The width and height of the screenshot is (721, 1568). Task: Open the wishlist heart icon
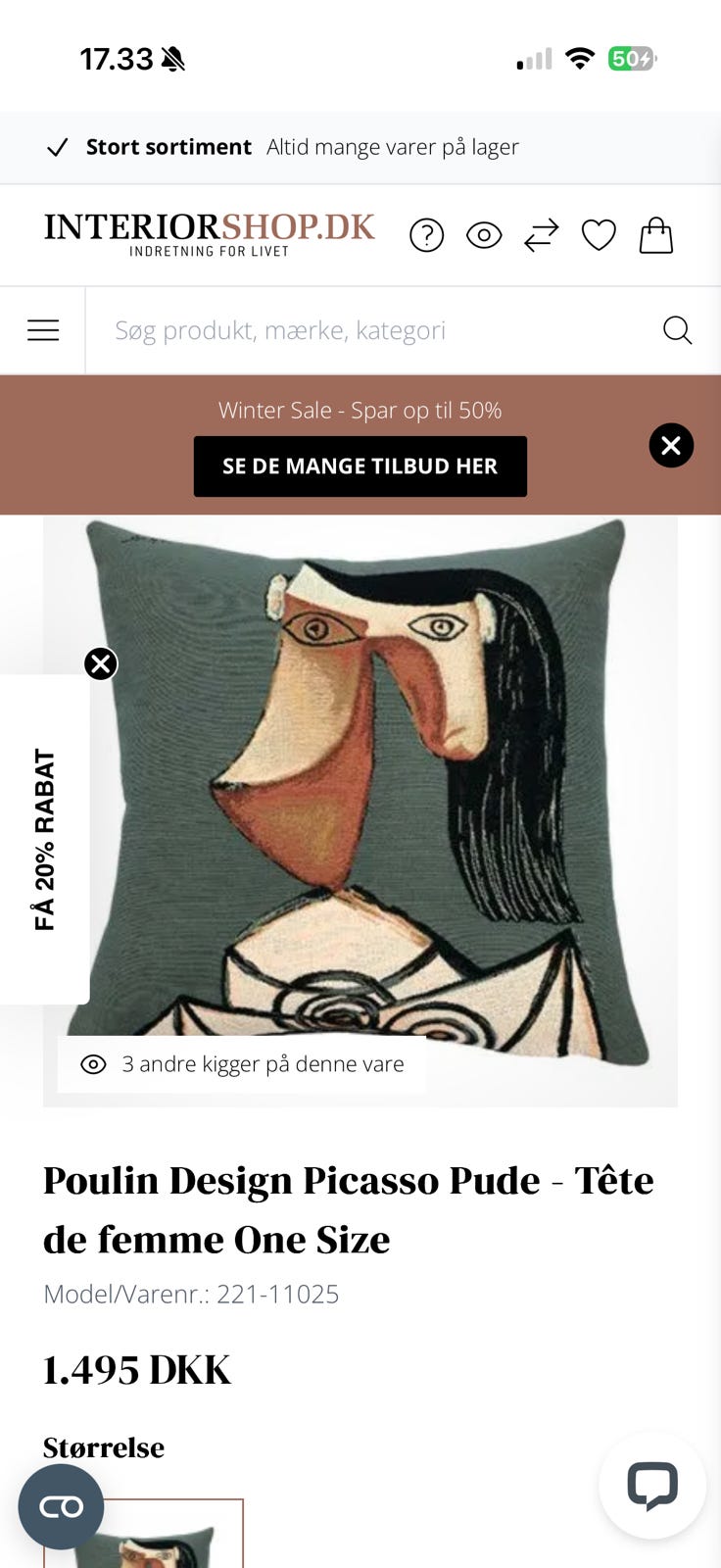coord(599,235)
